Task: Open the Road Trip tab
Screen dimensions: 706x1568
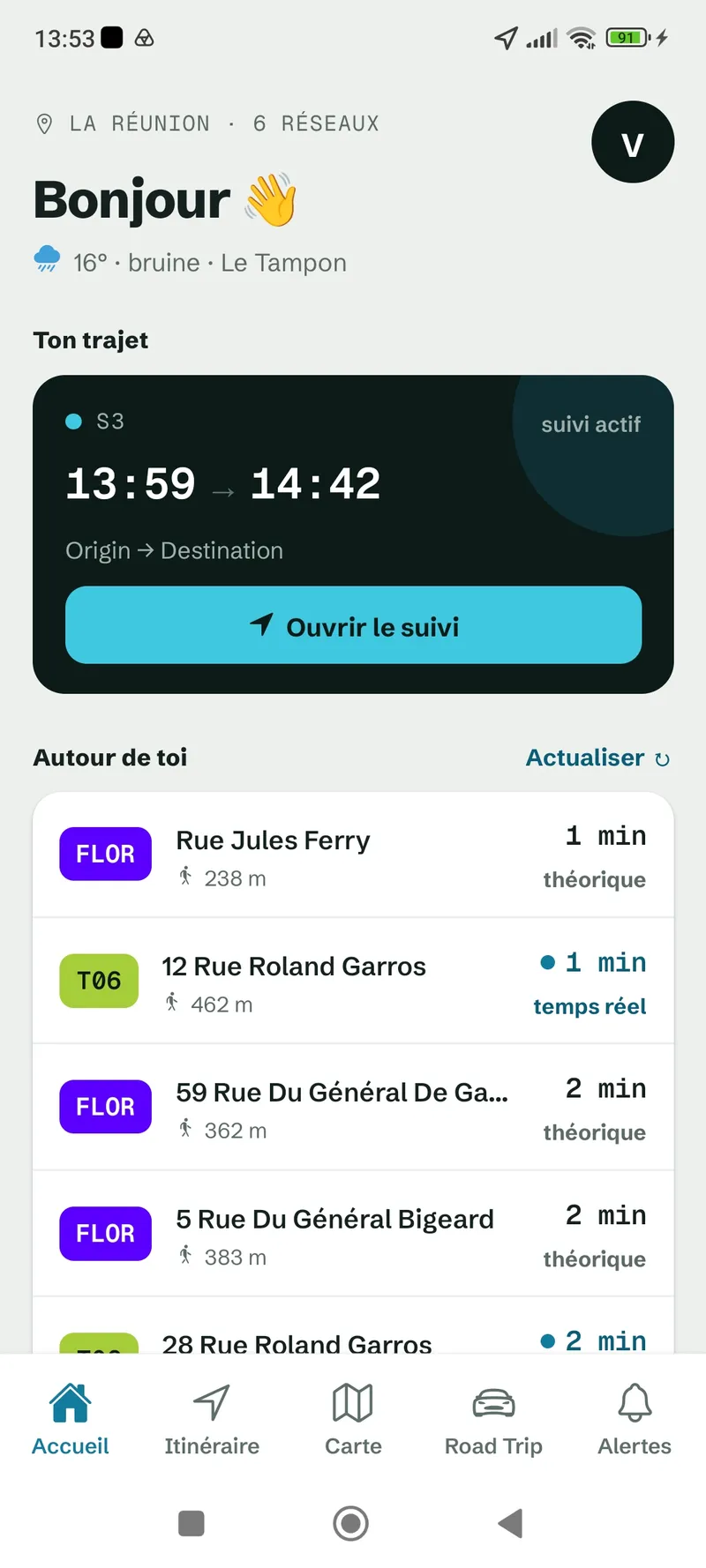Action: click(493, 1419)
